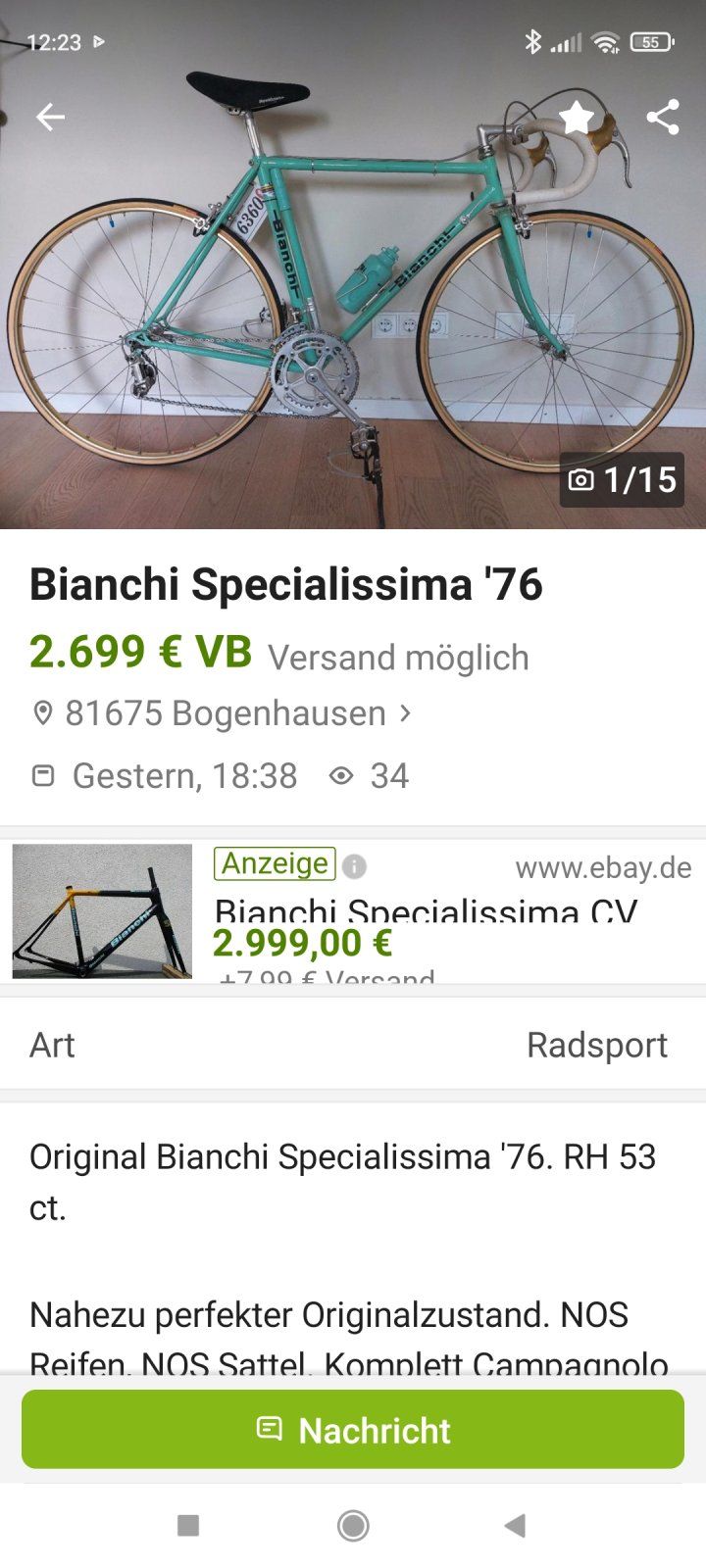Tap the system home button
The height and width of the screenshot is (1568, 706).
pos(353,1525)
